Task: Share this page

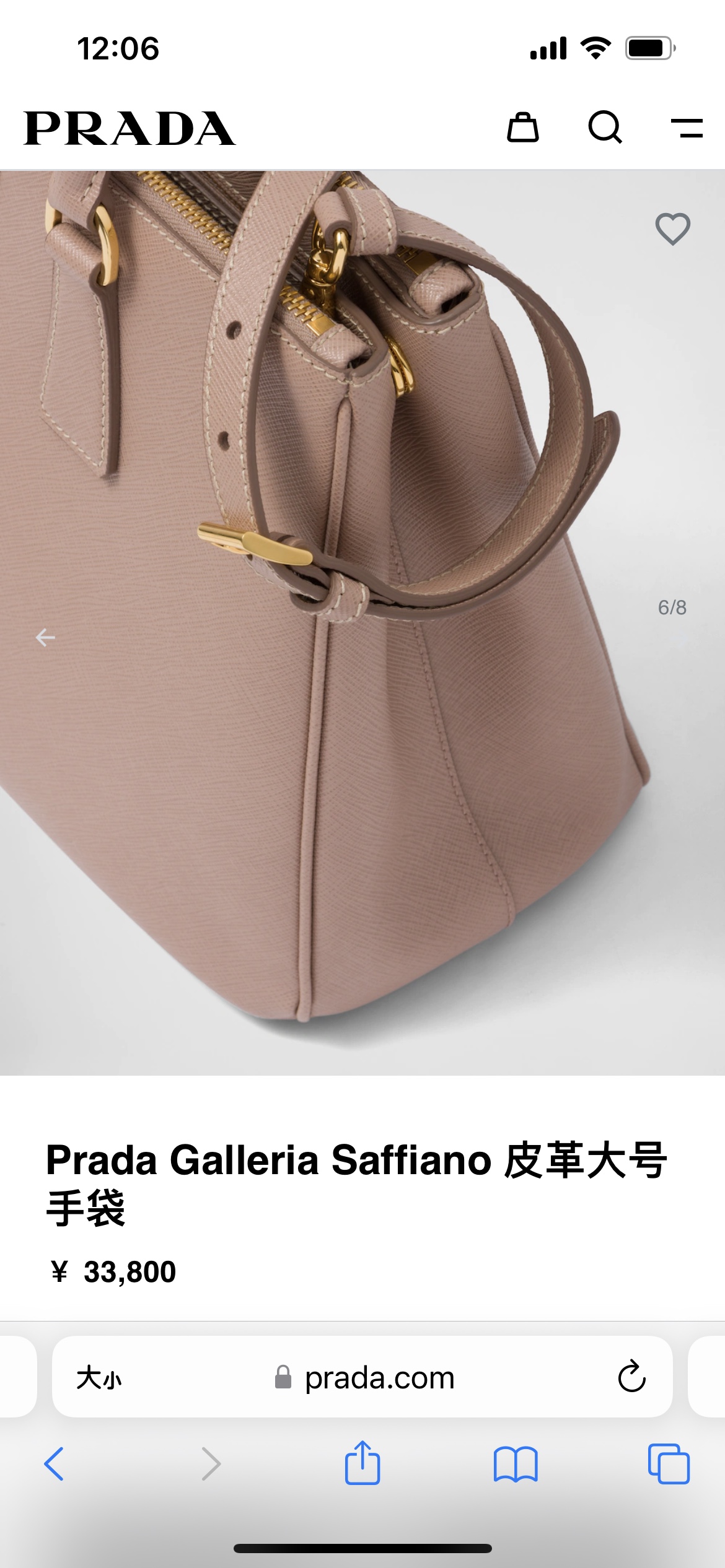Action: pos(362,1463)
